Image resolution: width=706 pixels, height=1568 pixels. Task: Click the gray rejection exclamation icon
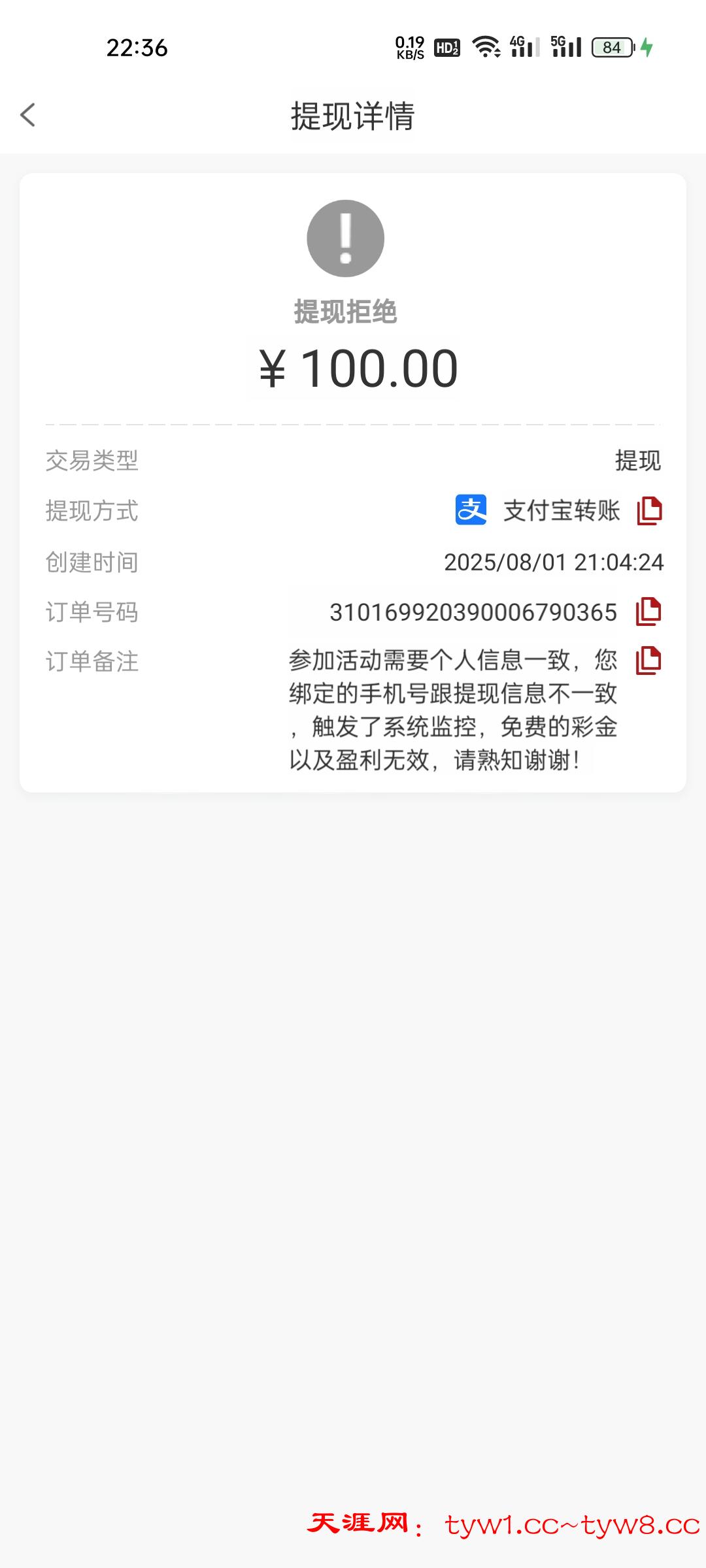coord(345,237)
